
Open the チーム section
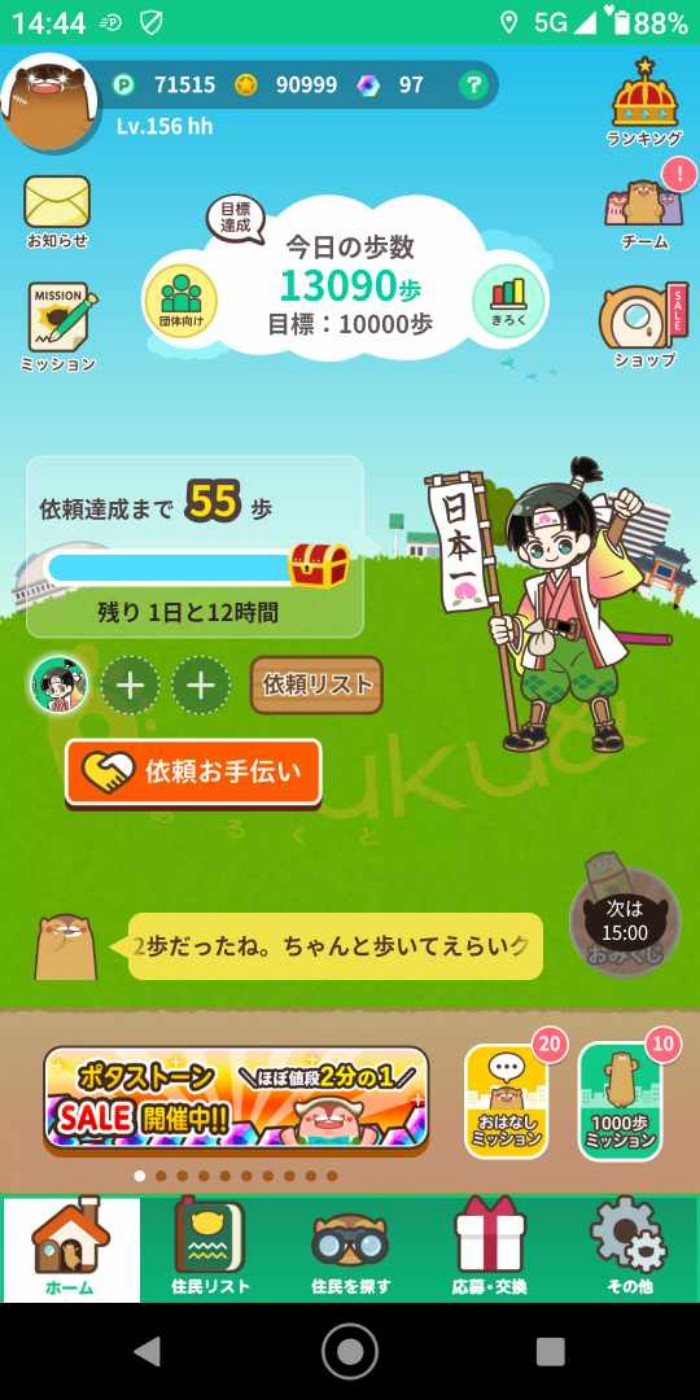(645, 208)
